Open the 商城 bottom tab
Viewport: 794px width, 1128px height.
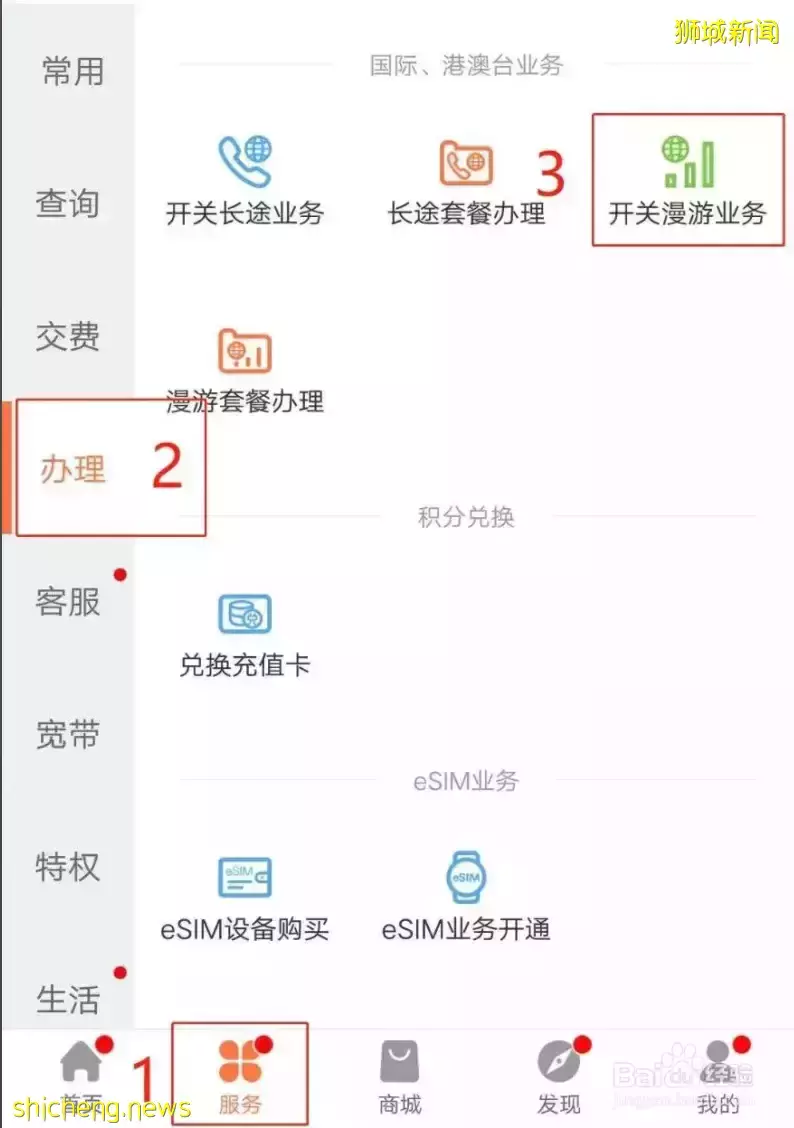[399, 1077]
